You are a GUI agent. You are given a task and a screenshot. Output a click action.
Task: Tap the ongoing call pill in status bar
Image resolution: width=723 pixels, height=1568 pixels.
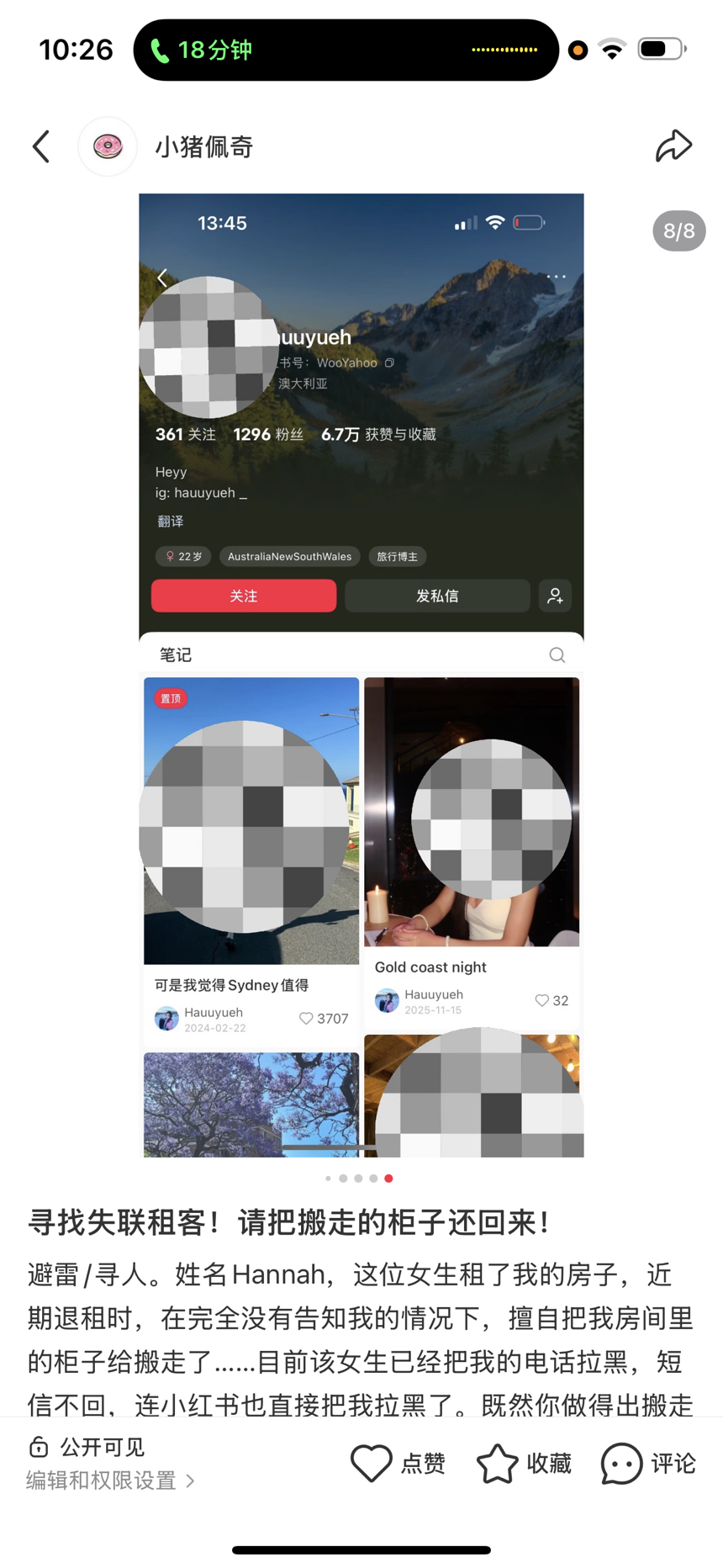[346, 50]
